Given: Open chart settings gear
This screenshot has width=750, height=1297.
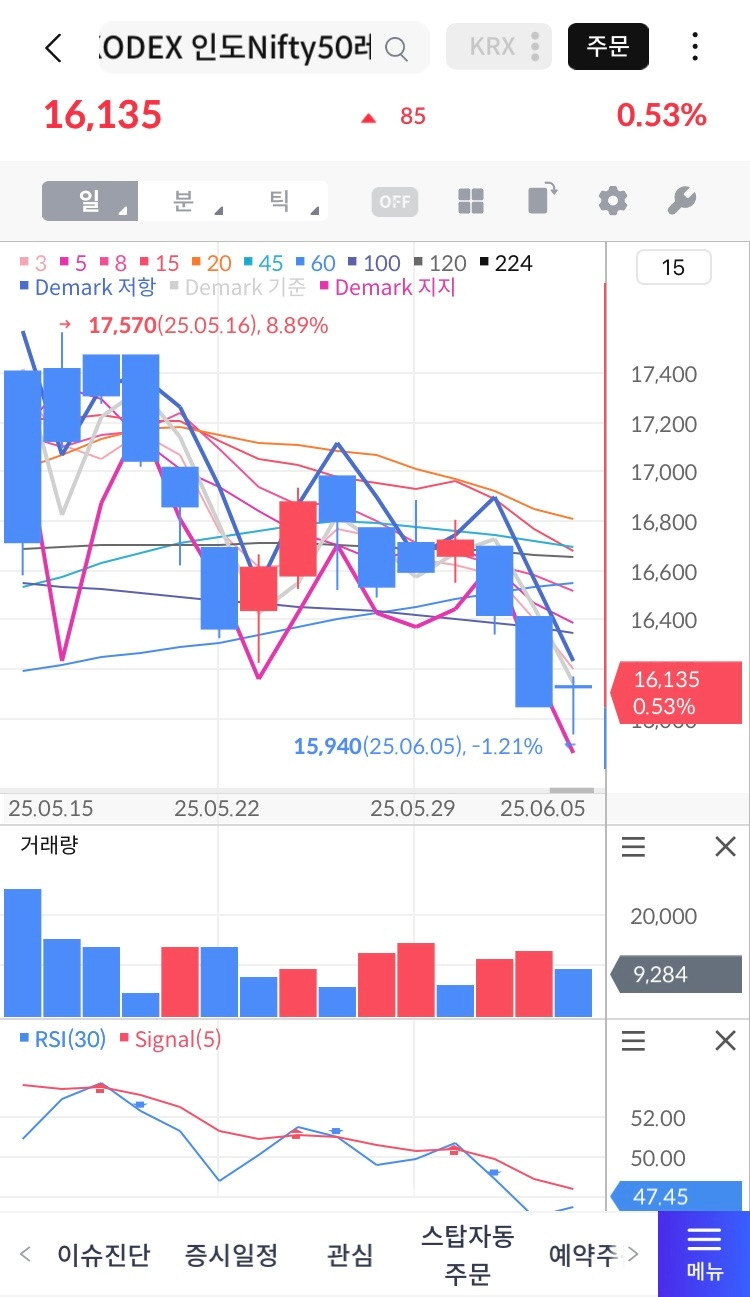Looking at the screenshot, I should [612, 201].
